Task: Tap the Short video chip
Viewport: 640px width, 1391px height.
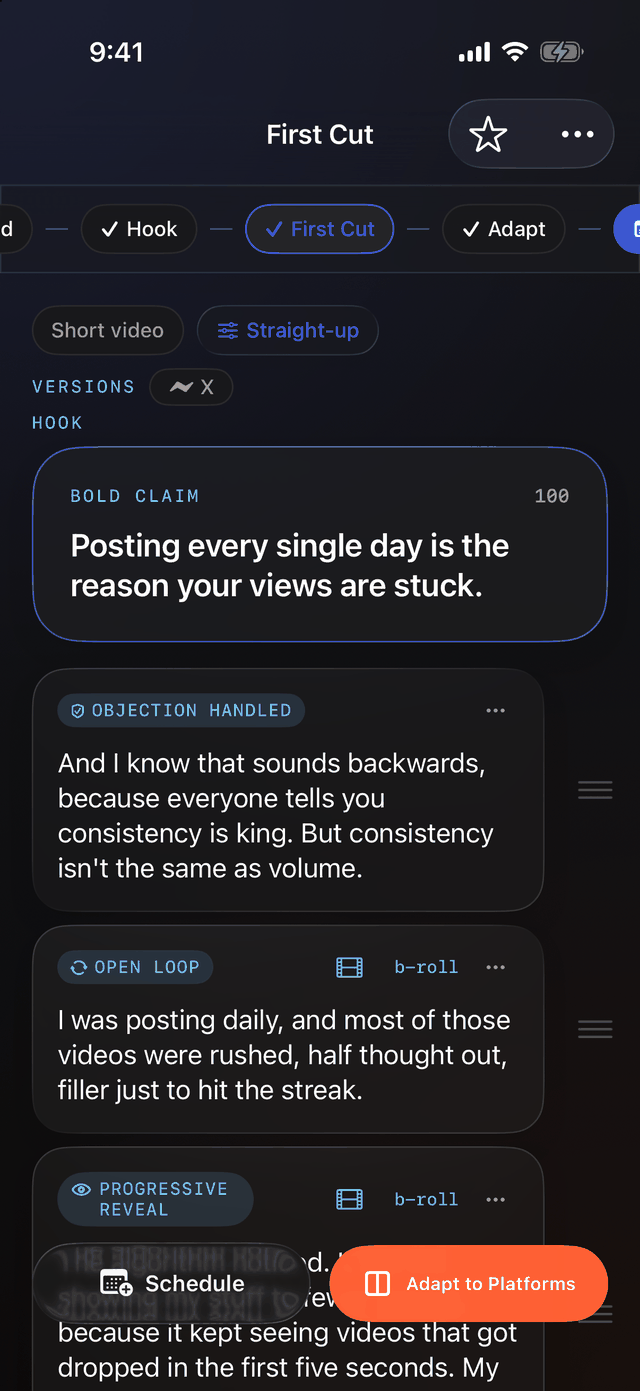Action: (108, 330)
